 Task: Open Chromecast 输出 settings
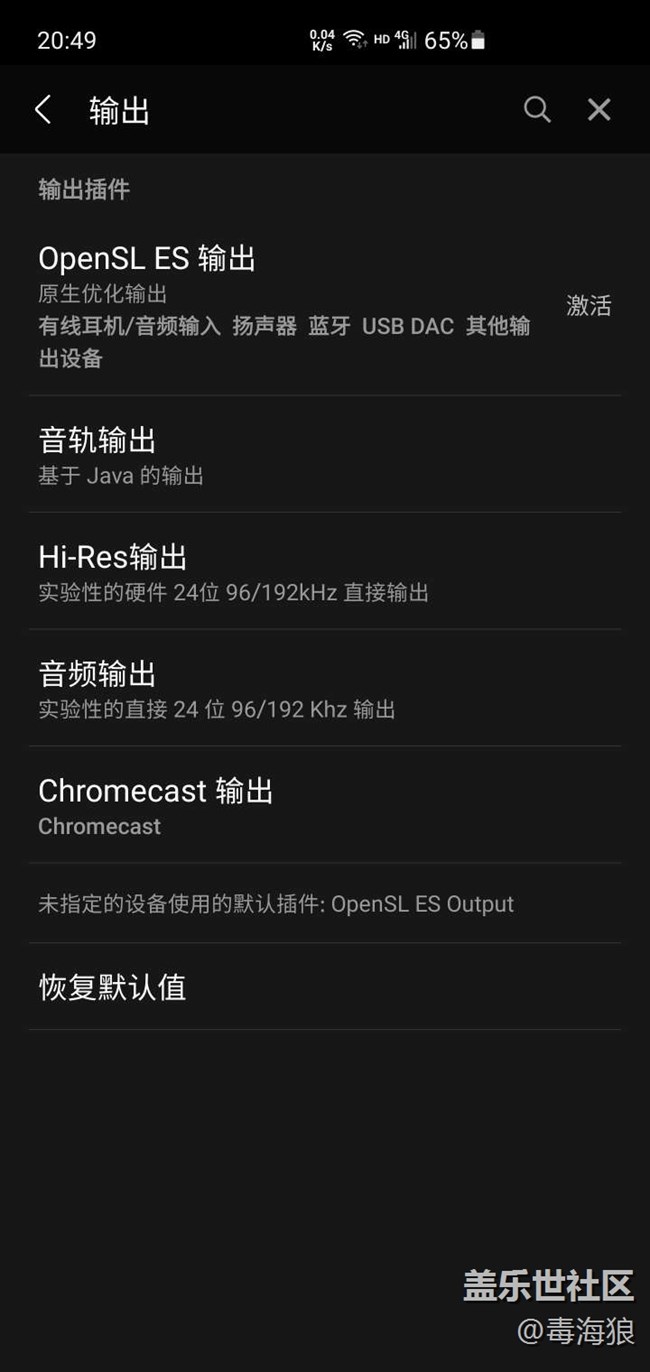point(324,806)
